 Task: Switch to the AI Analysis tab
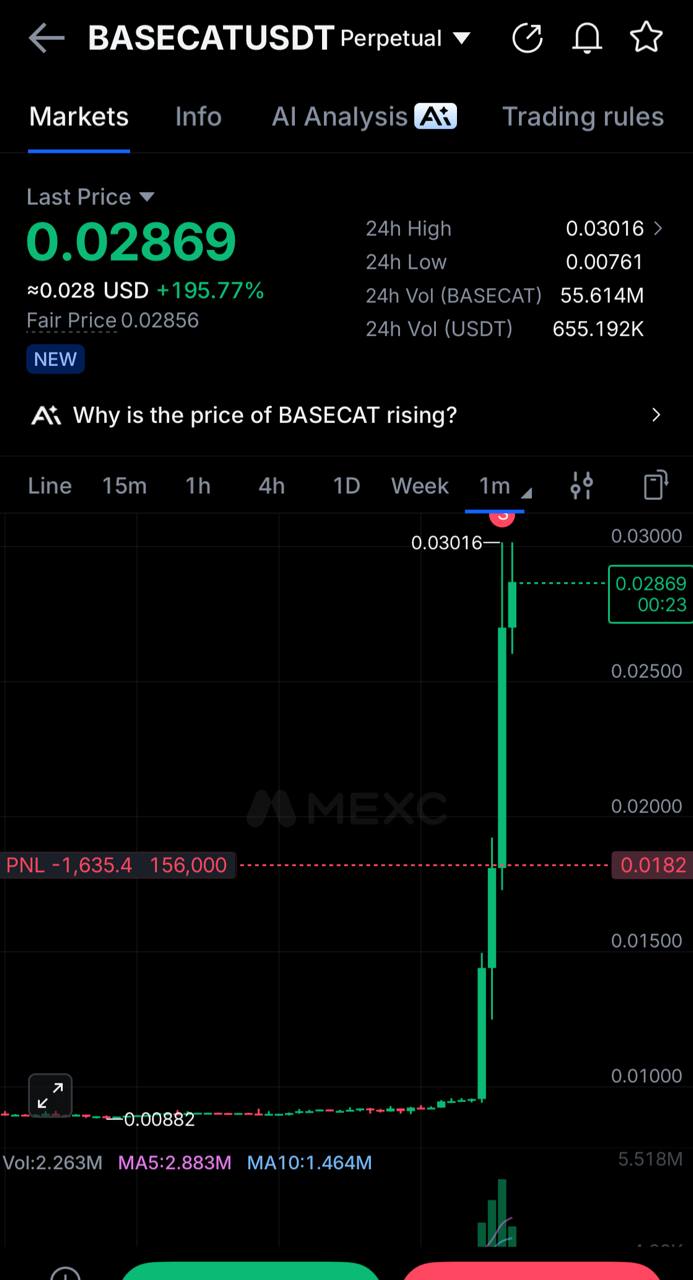(364, 117)
